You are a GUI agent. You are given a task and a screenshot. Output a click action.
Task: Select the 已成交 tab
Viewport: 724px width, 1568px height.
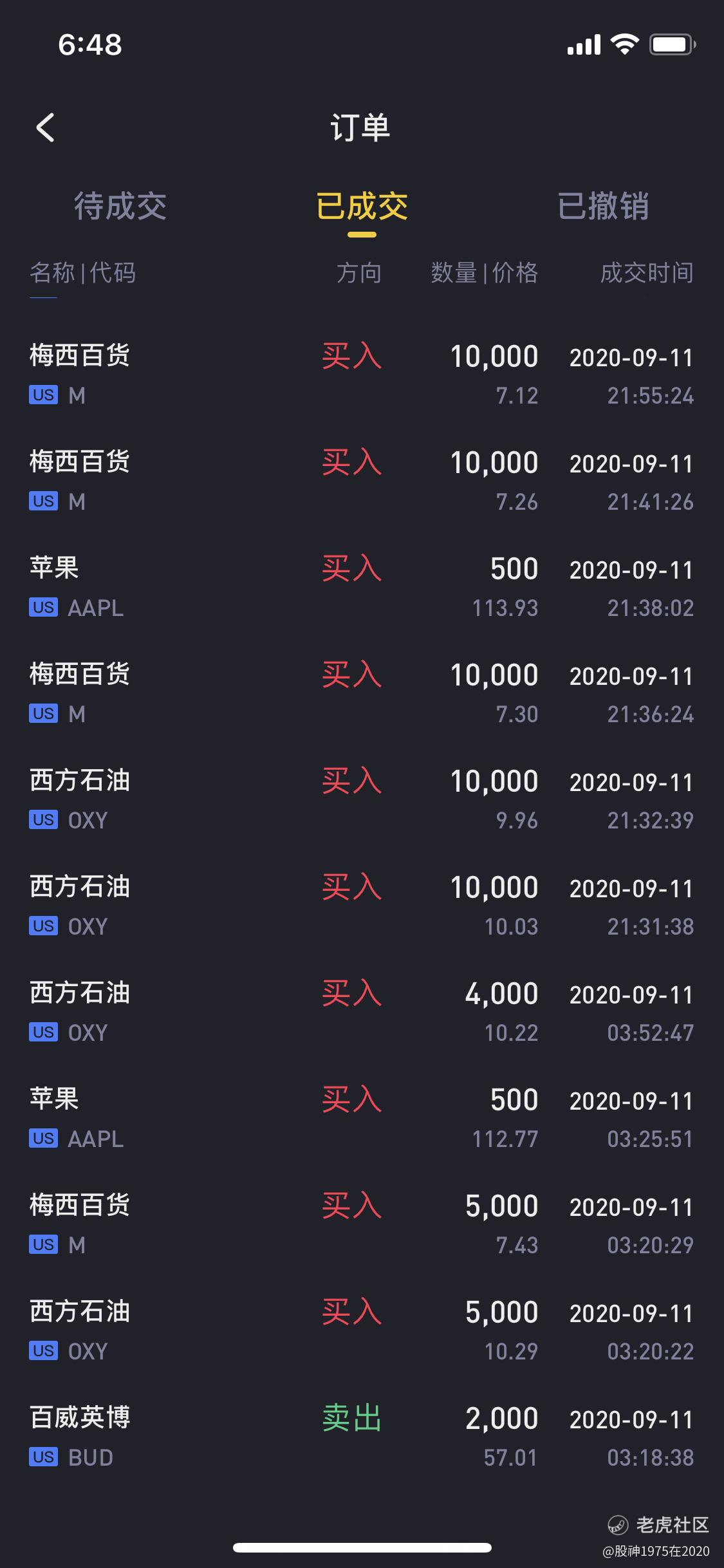pyautogui.click(x=362, y=207)
